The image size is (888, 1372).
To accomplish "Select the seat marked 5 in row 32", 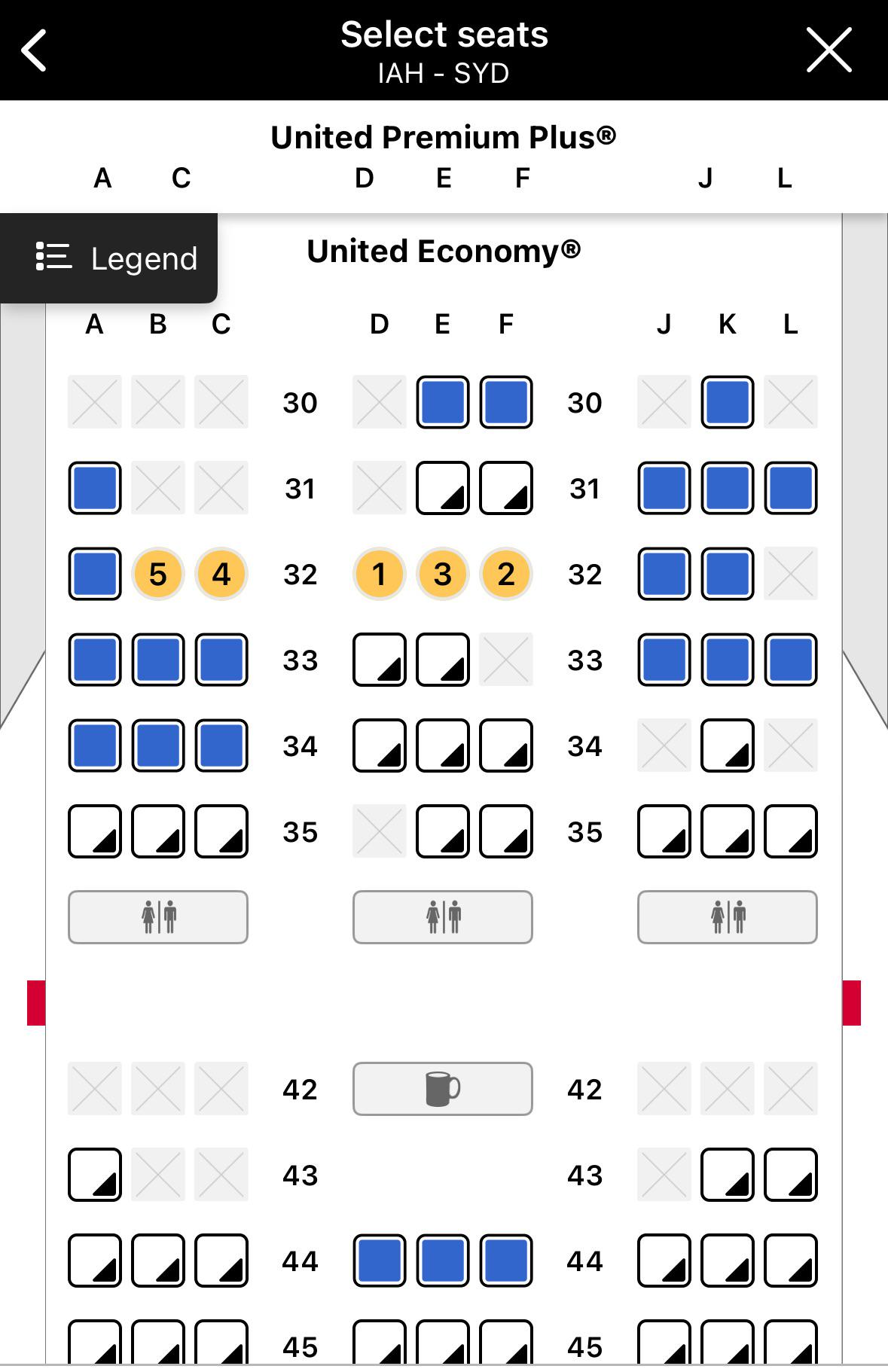I will (158, 574).
